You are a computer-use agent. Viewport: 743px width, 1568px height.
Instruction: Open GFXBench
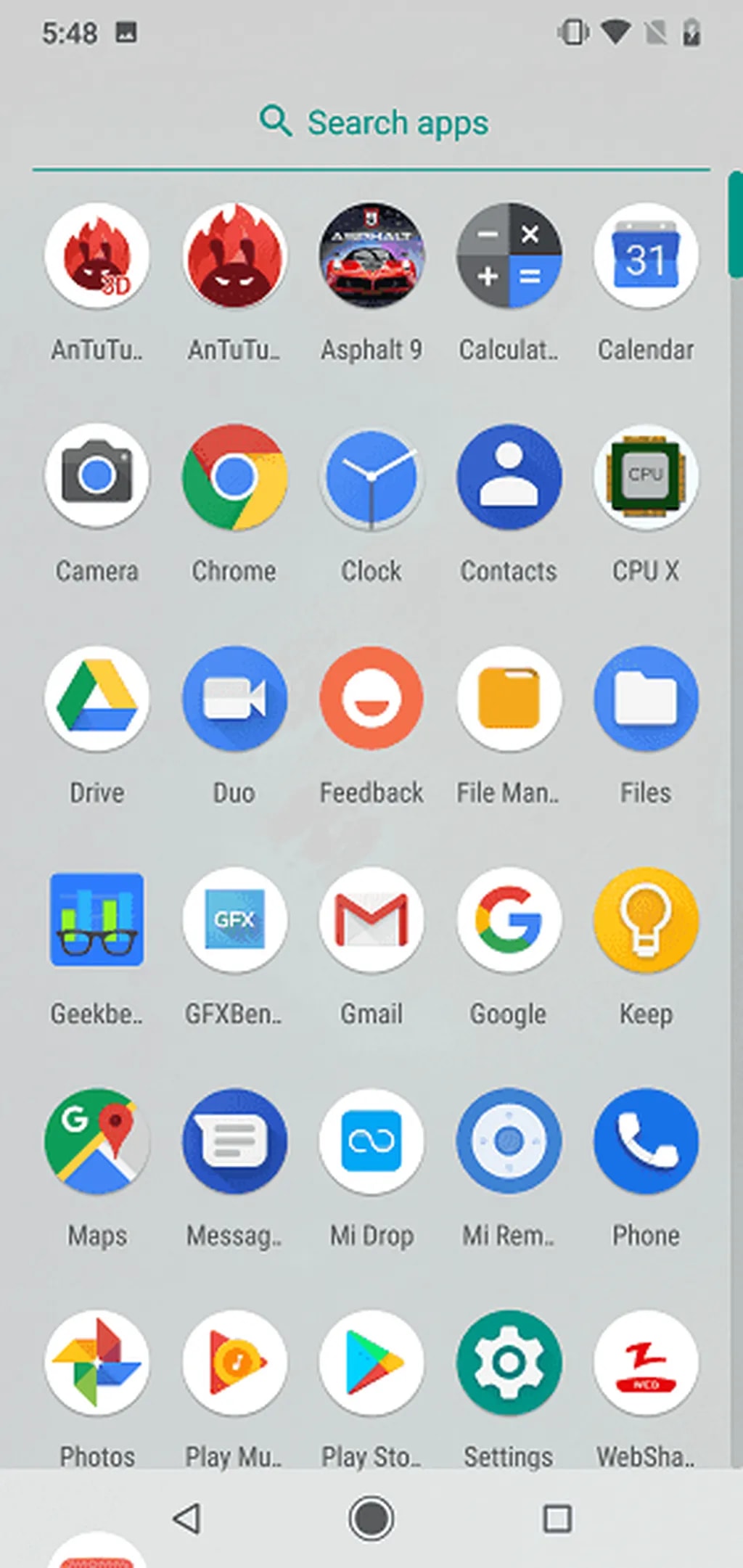click(234, 920)
